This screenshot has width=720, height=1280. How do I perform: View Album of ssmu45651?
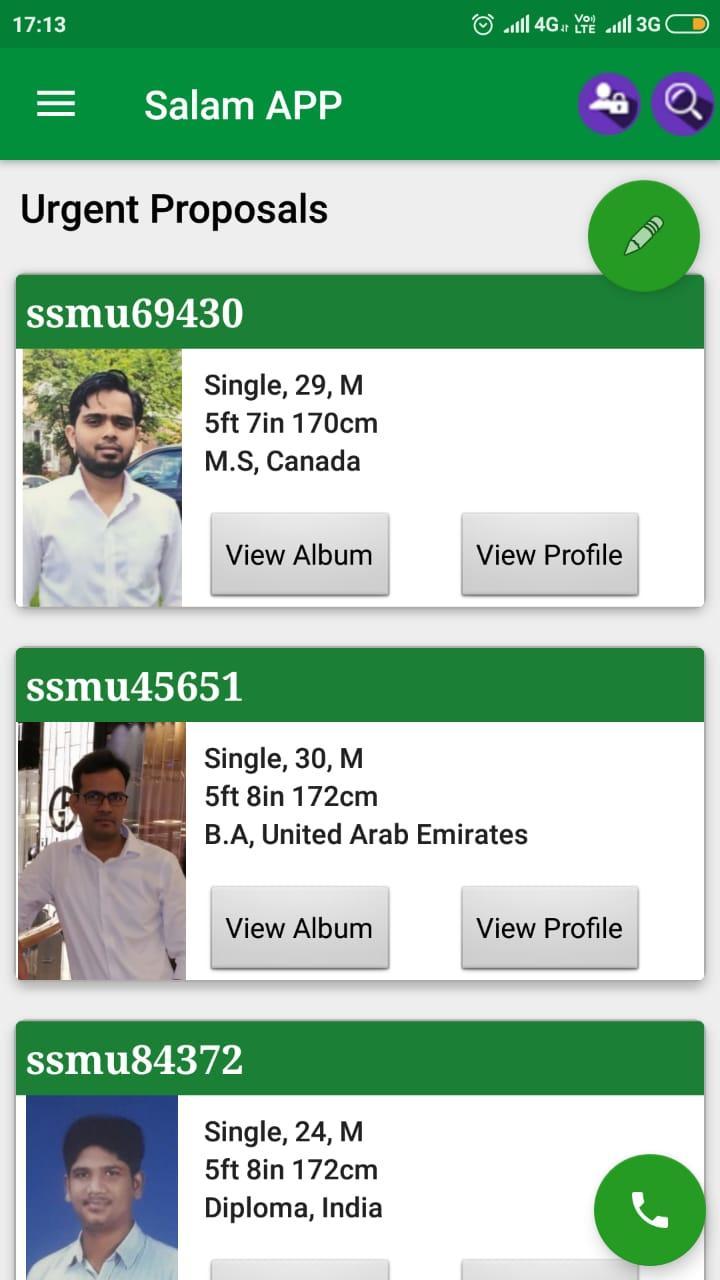click(x=299, y=928)
